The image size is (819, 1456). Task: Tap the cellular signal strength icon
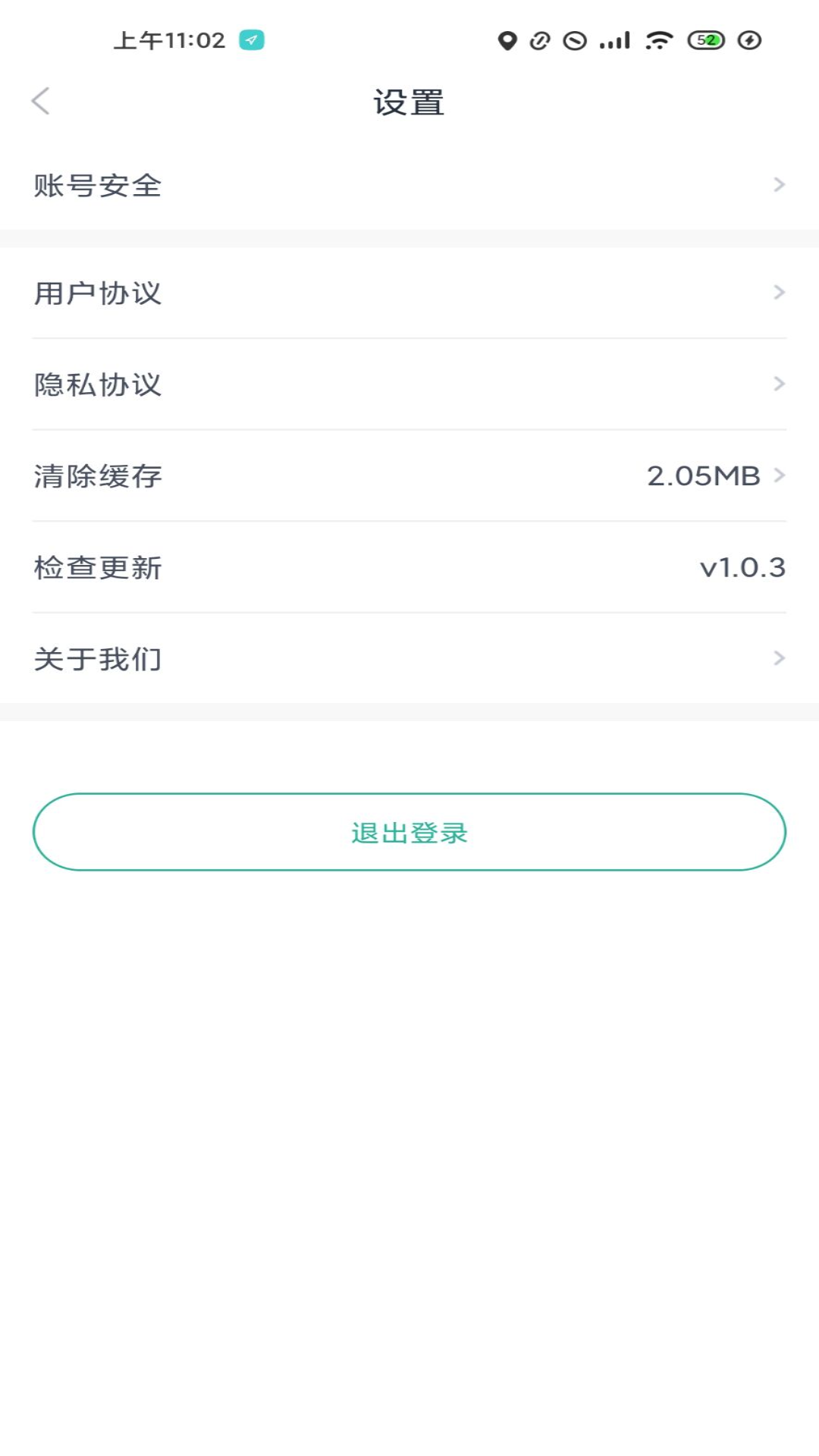[x=616, y=40]
